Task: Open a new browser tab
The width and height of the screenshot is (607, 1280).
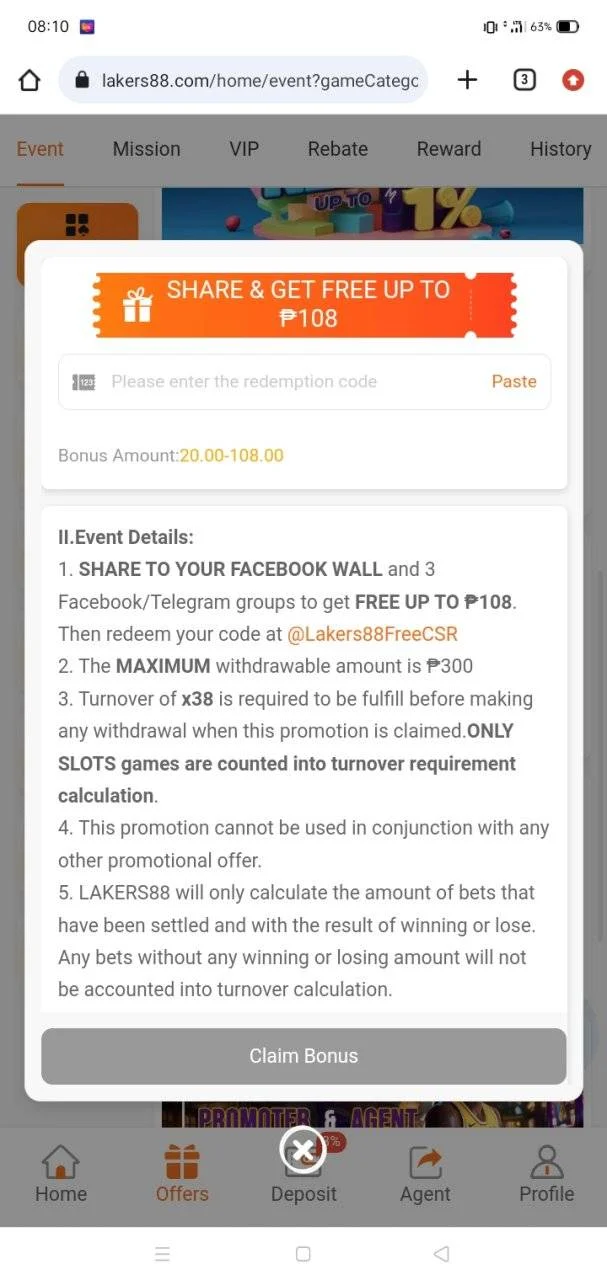Action: click(x=467, y=80)
